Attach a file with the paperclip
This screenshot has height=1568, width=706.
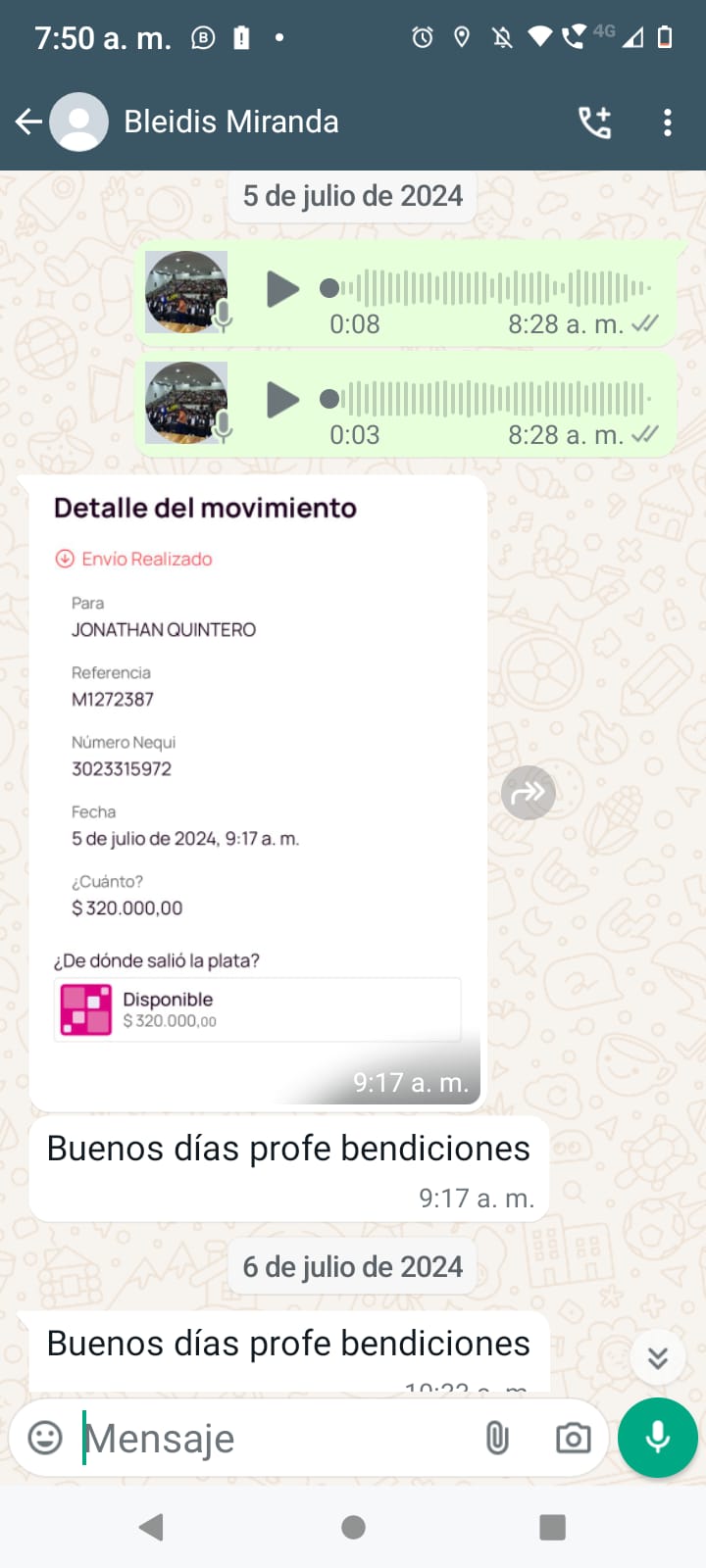click(497, 1438)
